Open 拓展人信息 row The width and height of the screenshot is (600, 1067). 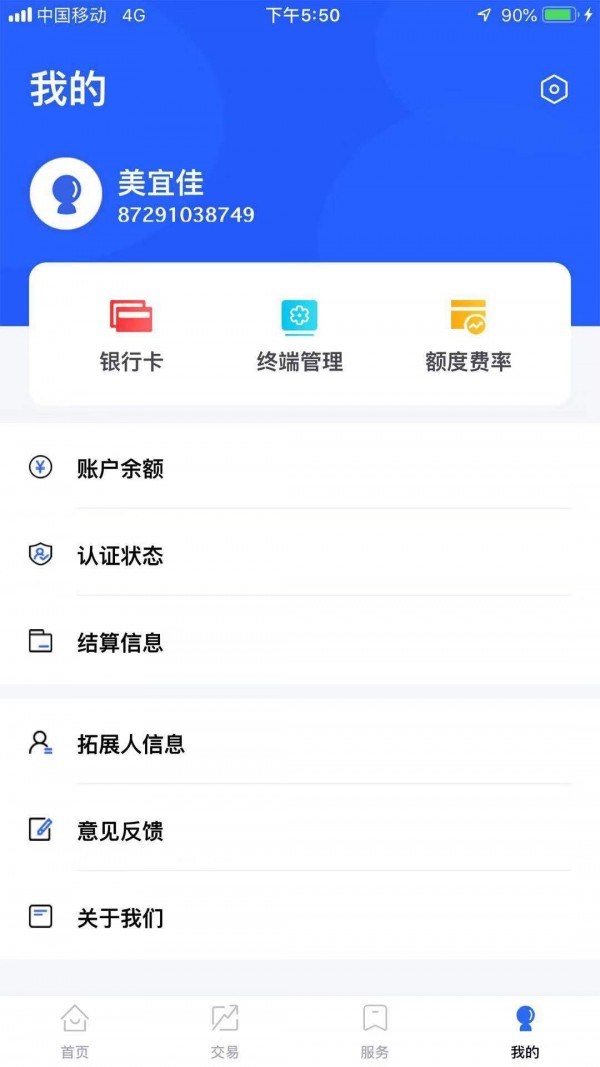[300, 744]
